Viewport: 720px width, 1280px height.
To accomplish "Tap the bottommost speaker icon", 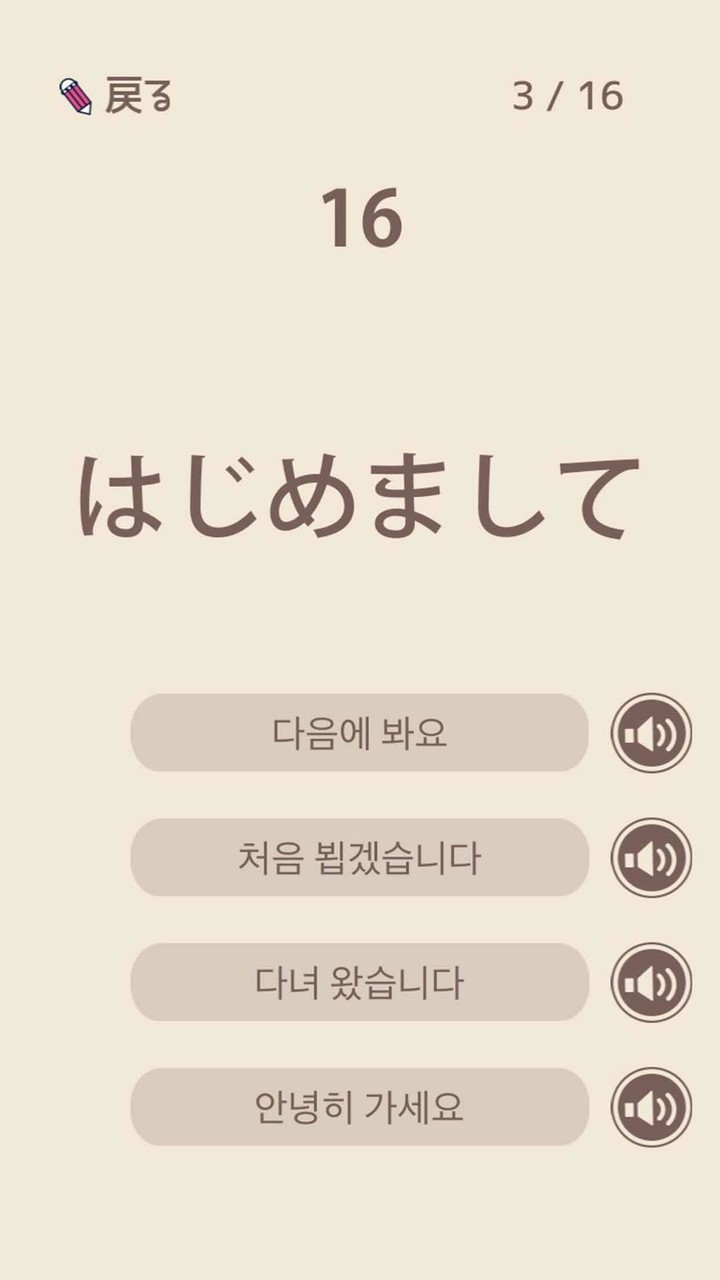I will click(649, 1108).
